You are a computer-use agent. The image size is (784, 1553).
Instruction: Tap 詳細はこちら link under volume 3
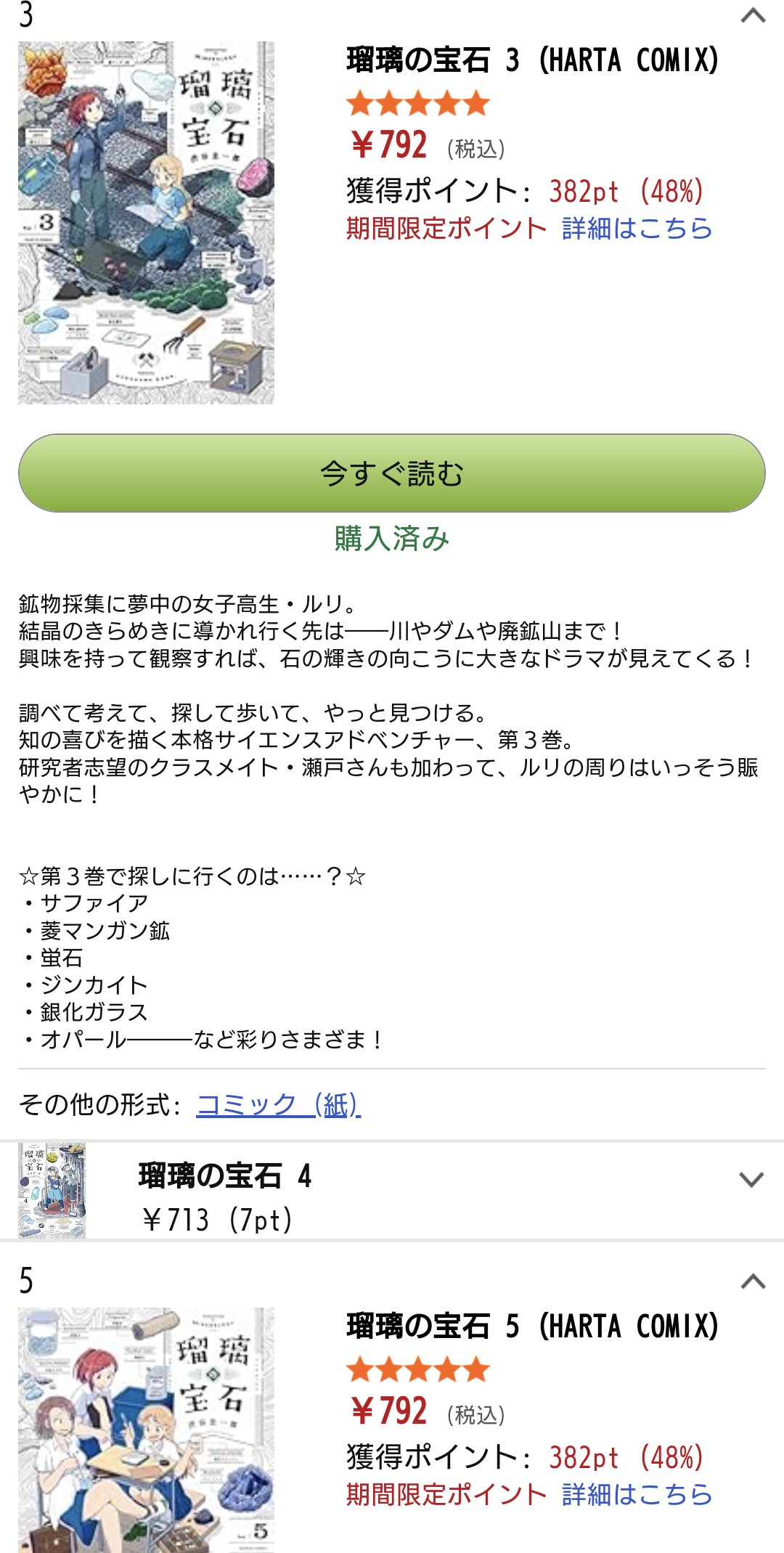click(637, 229)
